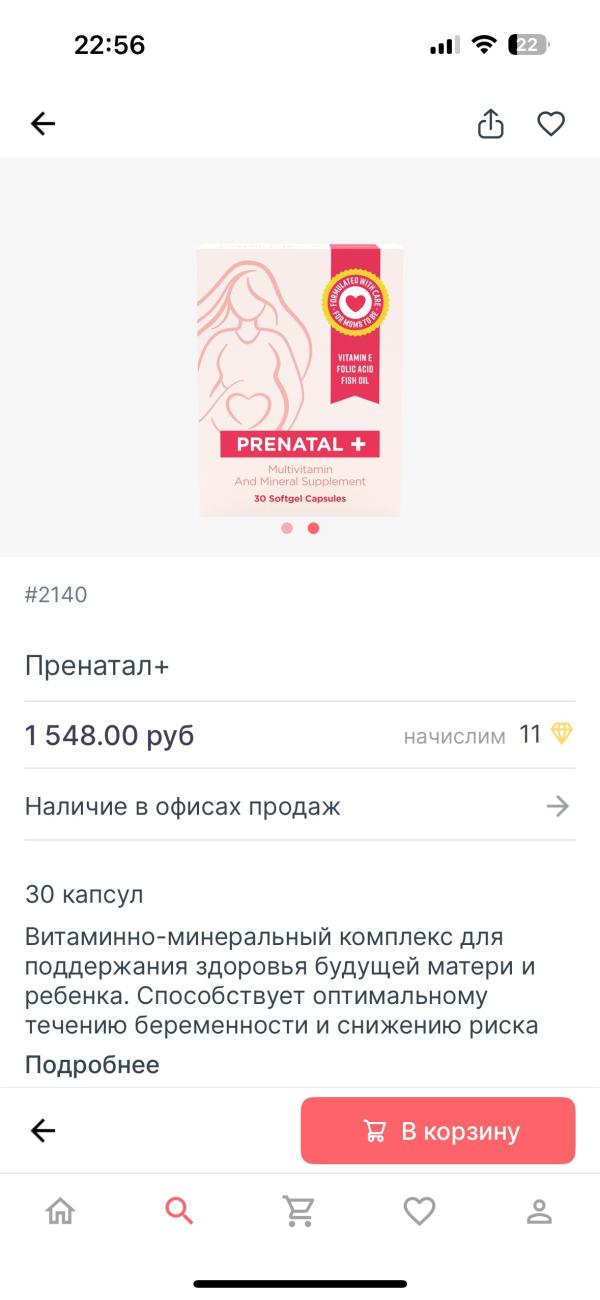
Task: Expand description via Подробнее
Action: (x=92, y=1065)
